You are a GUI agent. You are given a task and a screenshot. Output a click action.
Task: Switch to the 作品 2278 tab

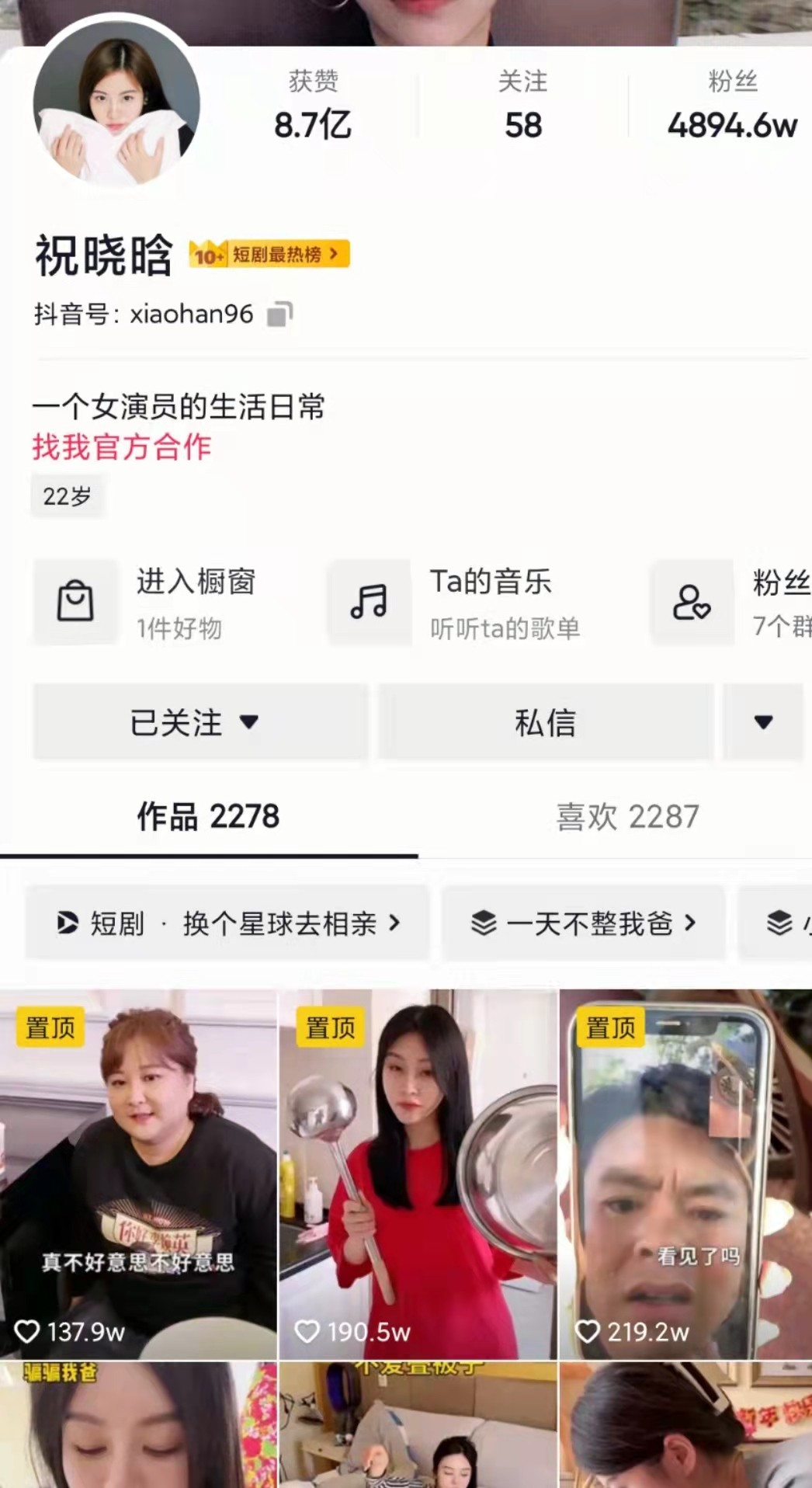208,817
